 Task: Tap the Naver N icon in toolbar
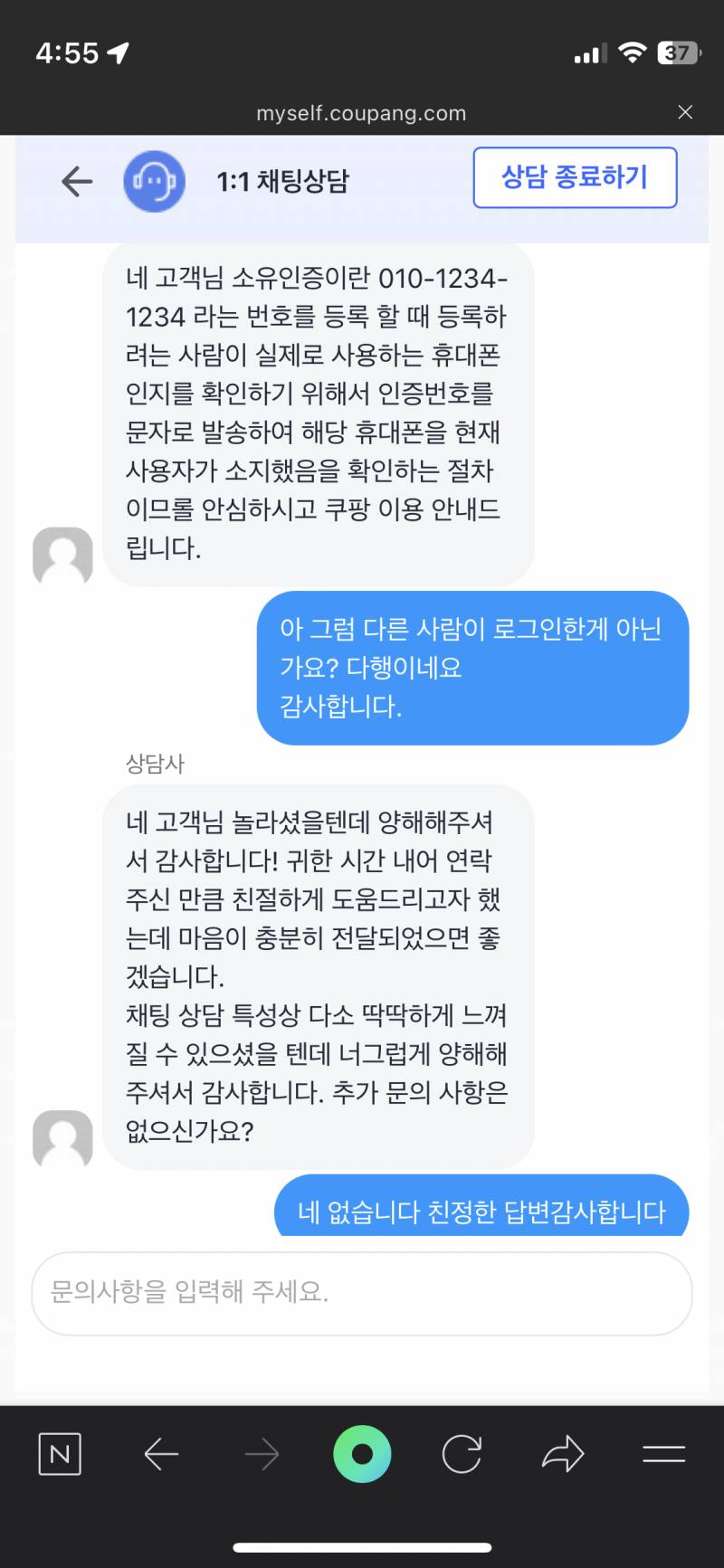coord(60,1454)
